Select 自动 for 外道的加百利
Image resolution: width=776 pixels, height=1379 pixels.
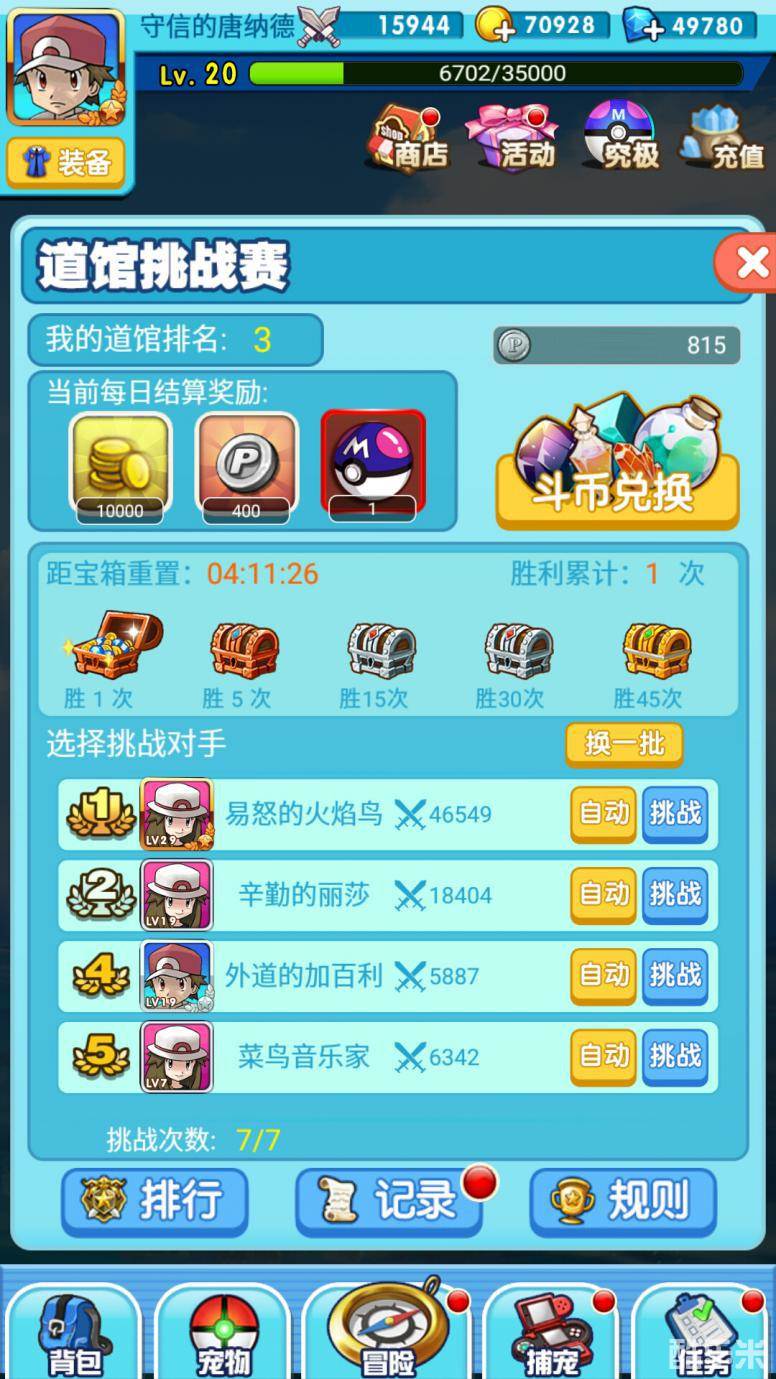pos(604,976)
